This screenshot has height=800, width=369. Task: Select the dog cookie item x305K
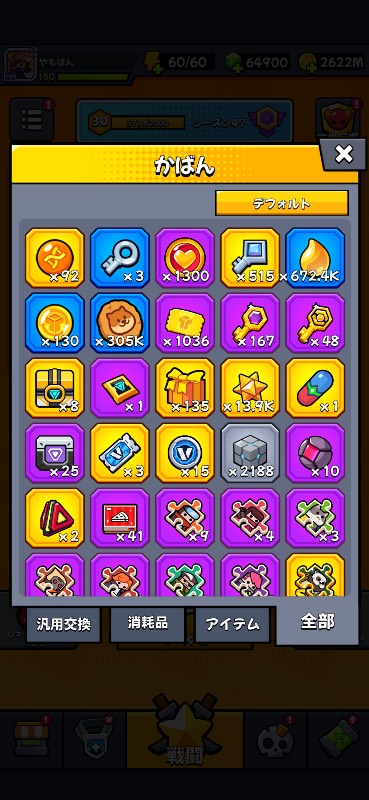pos(120,323)
